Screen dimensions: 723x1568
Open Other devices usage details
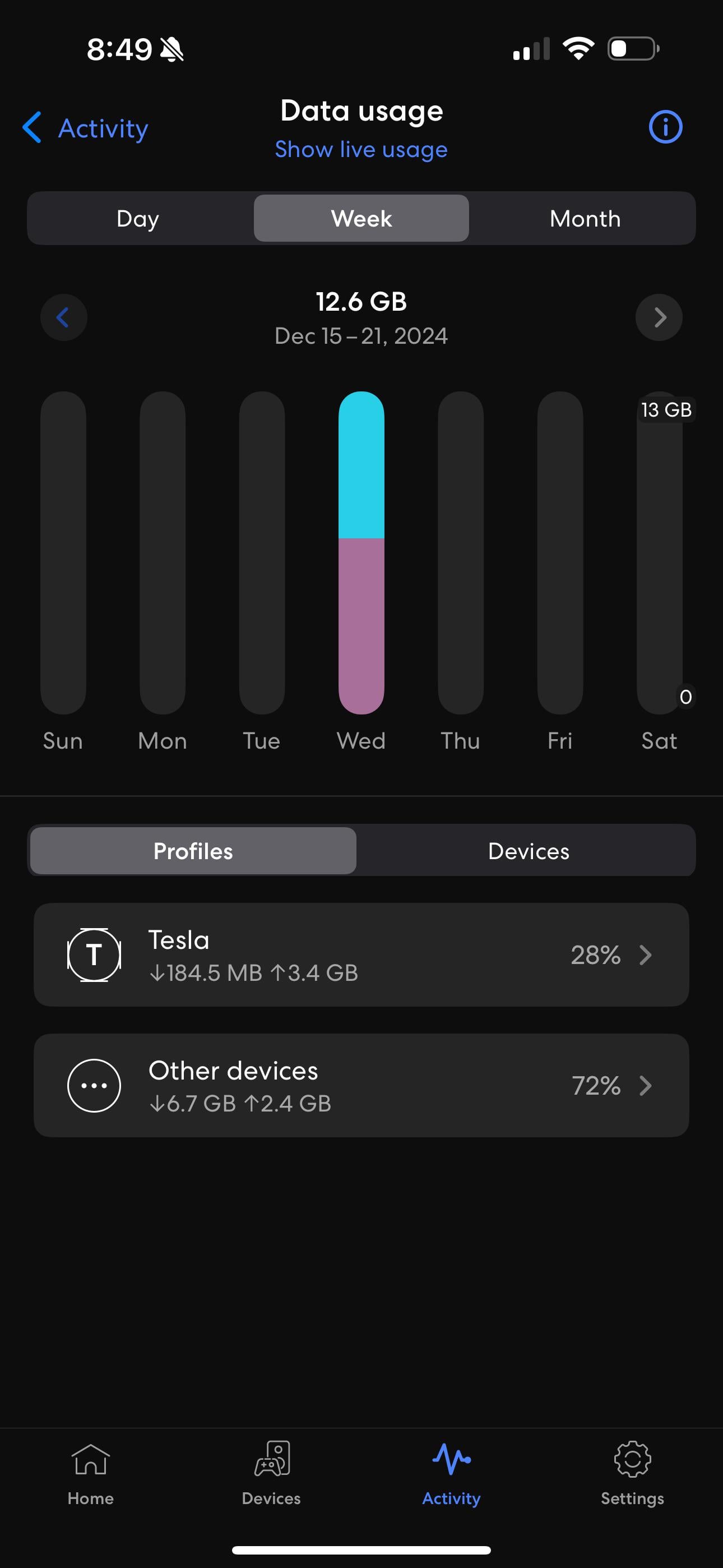pyautogui.click(x=361, y=1085)
